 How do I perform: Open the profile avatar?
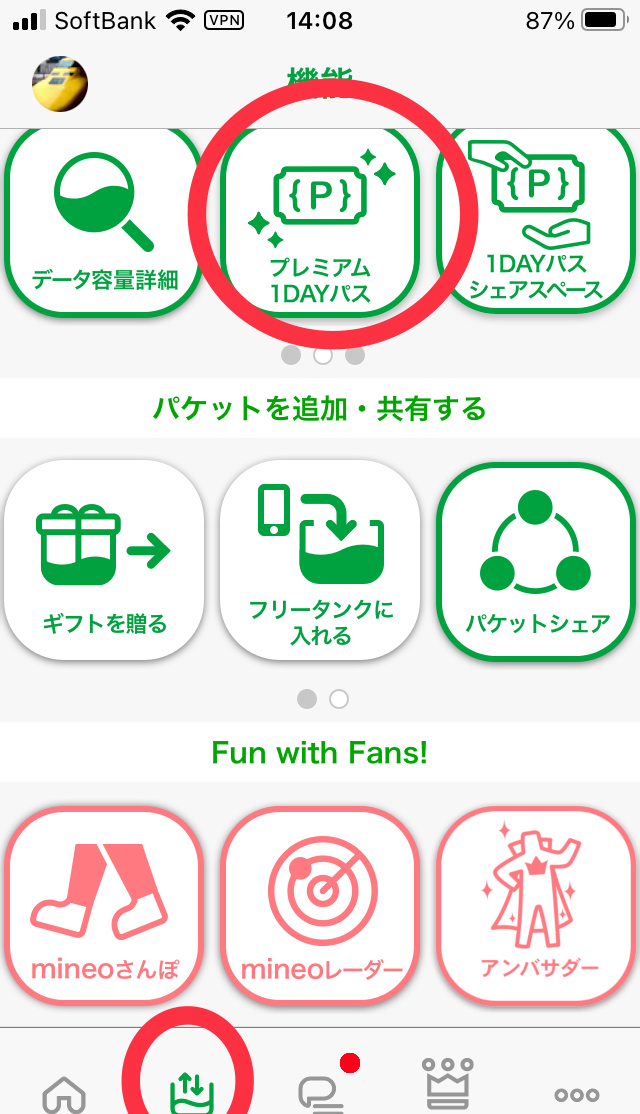point(60,84)
